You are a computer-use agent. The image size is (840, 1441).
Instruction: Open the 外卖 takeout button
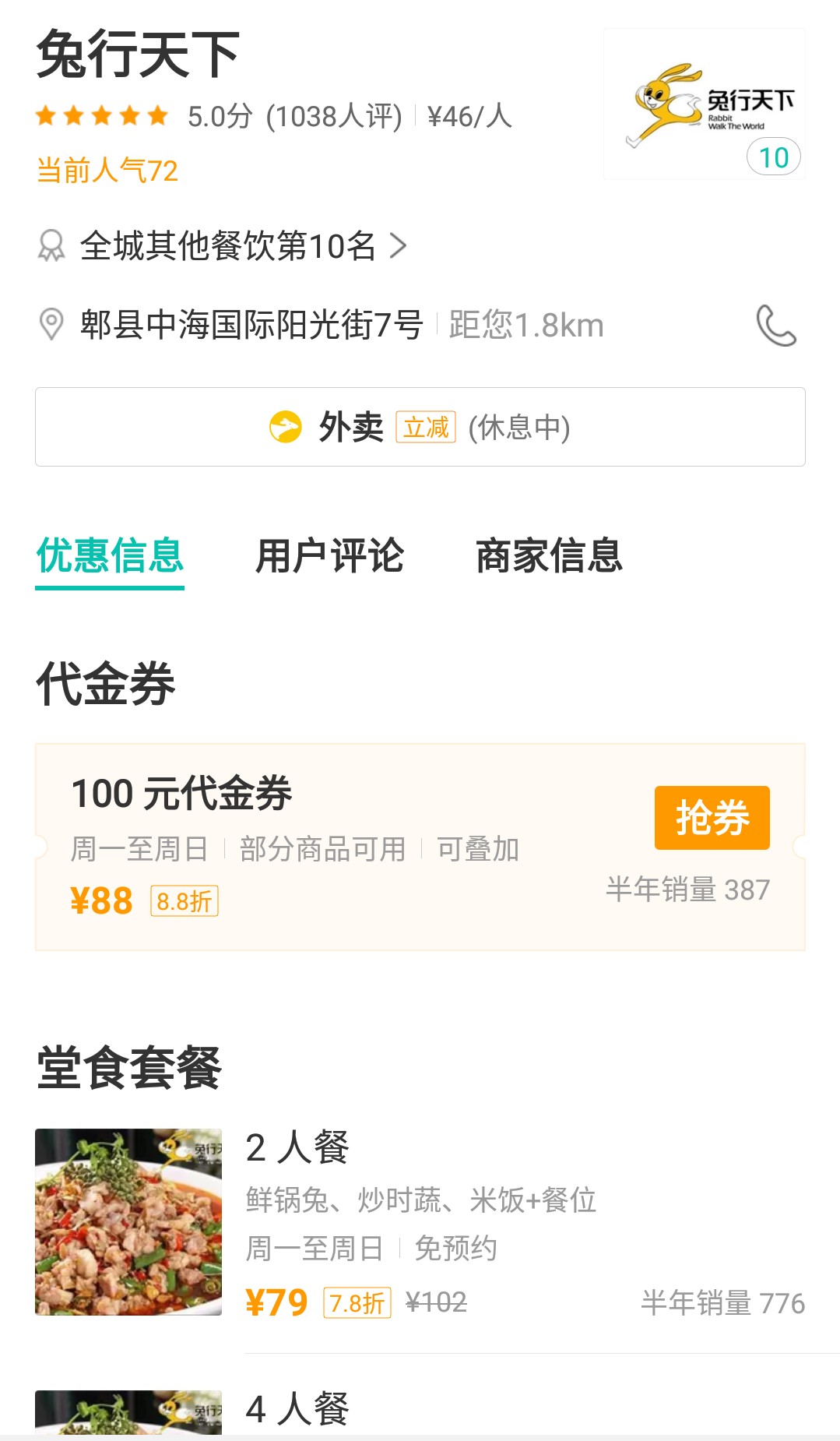(x=420, y=427)
